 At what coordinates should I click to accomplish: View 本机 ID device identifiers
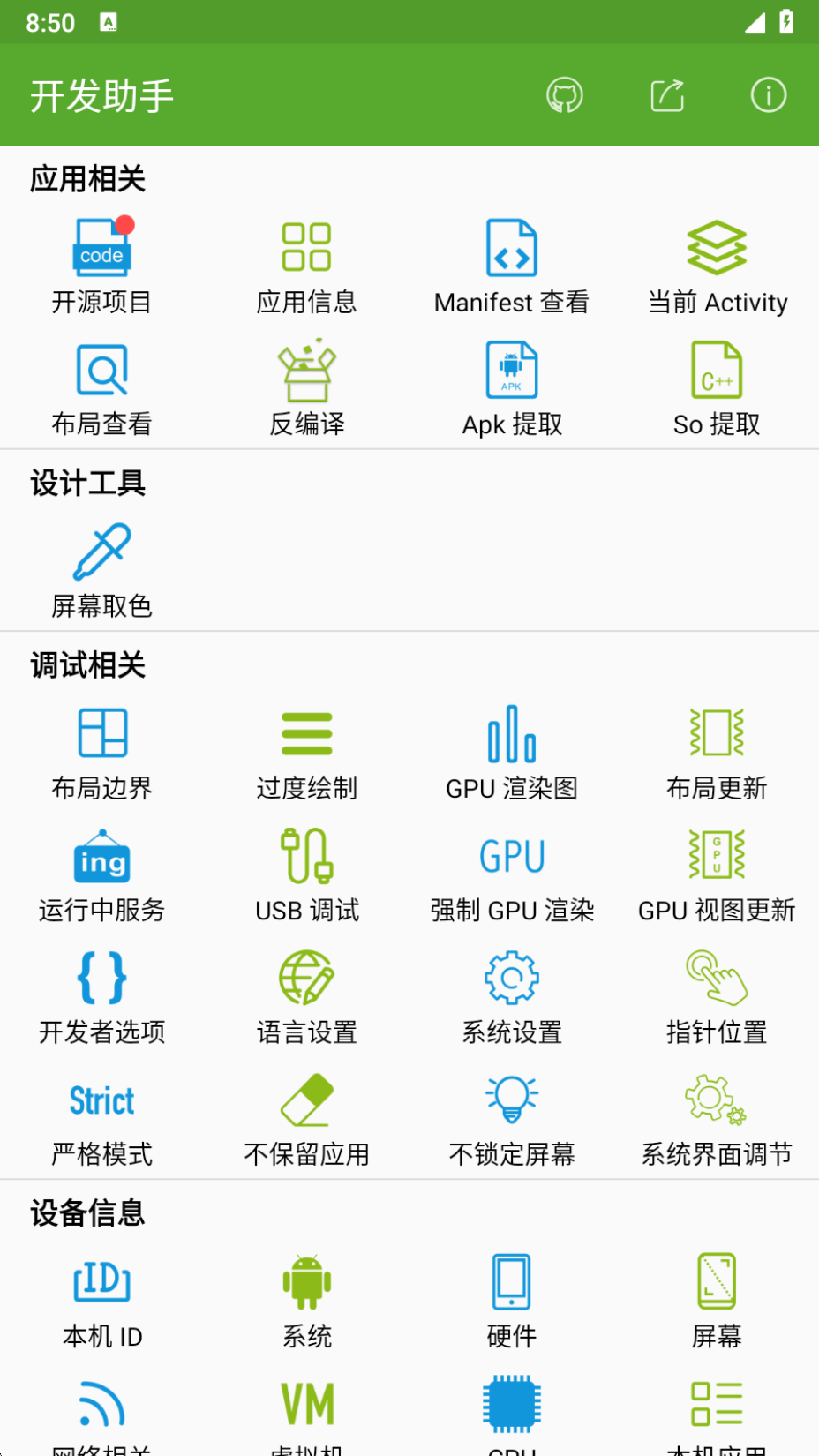pyautogui.click(x=102, y=1300)
